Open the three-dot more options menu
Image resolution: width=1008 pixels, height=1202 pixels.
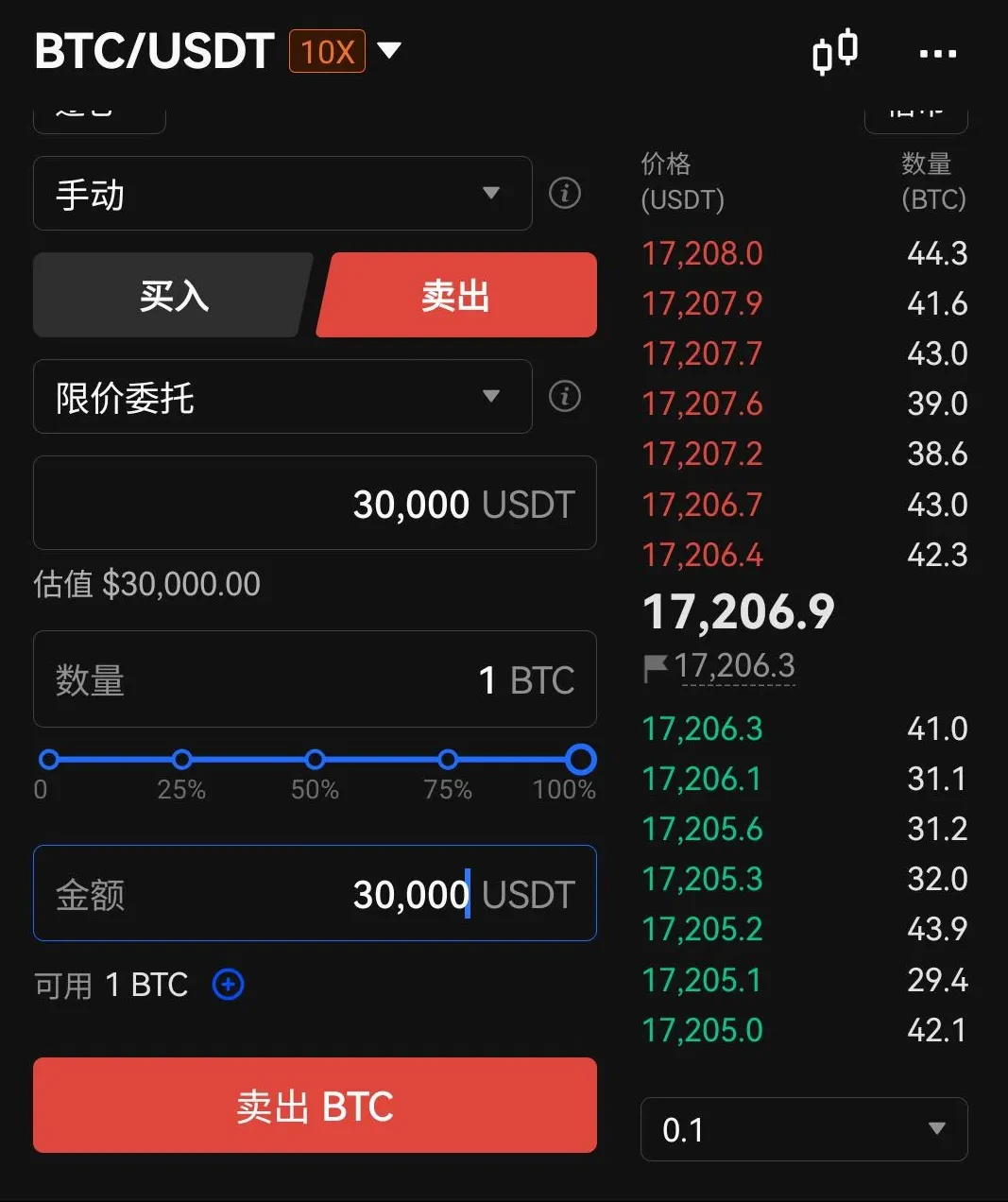coord(938,54)
